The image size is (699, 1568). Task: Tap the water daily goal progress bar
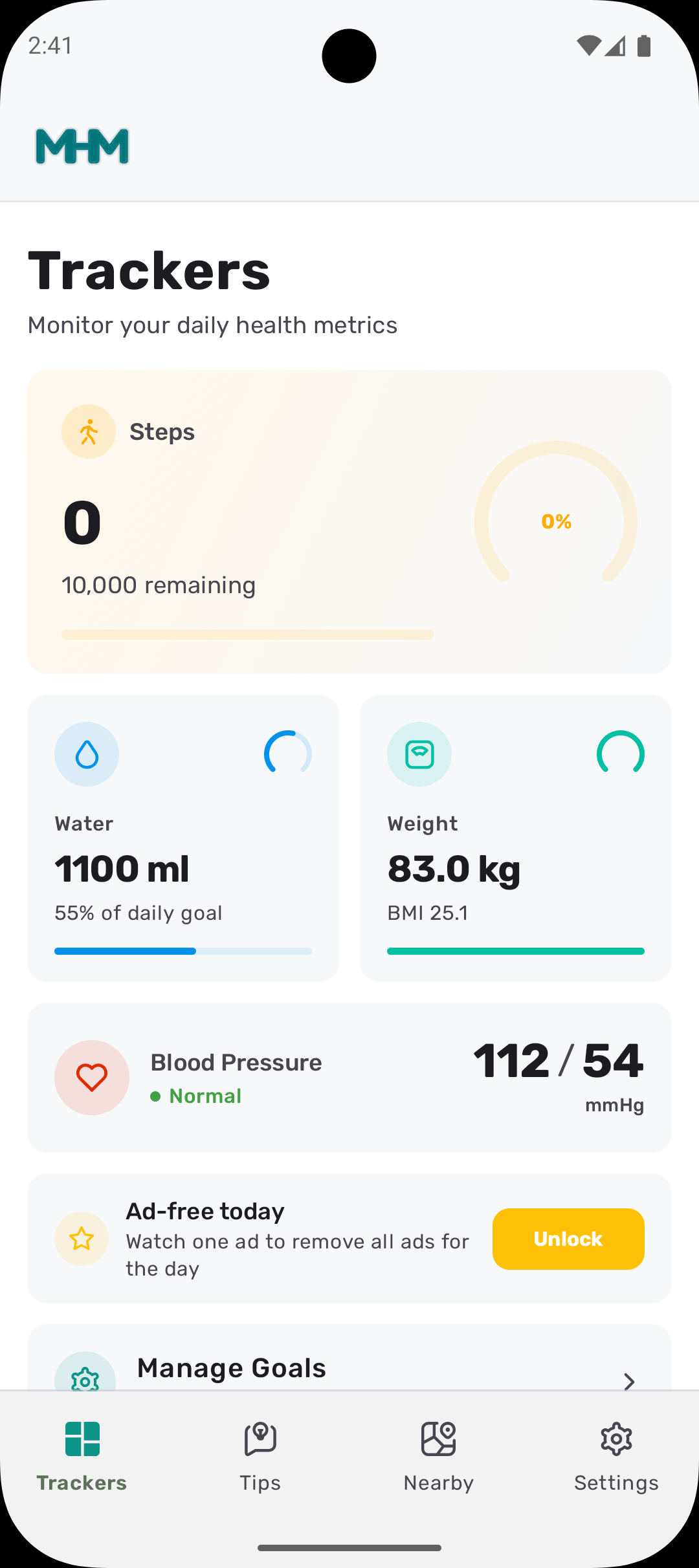click(x=183, y=951)
